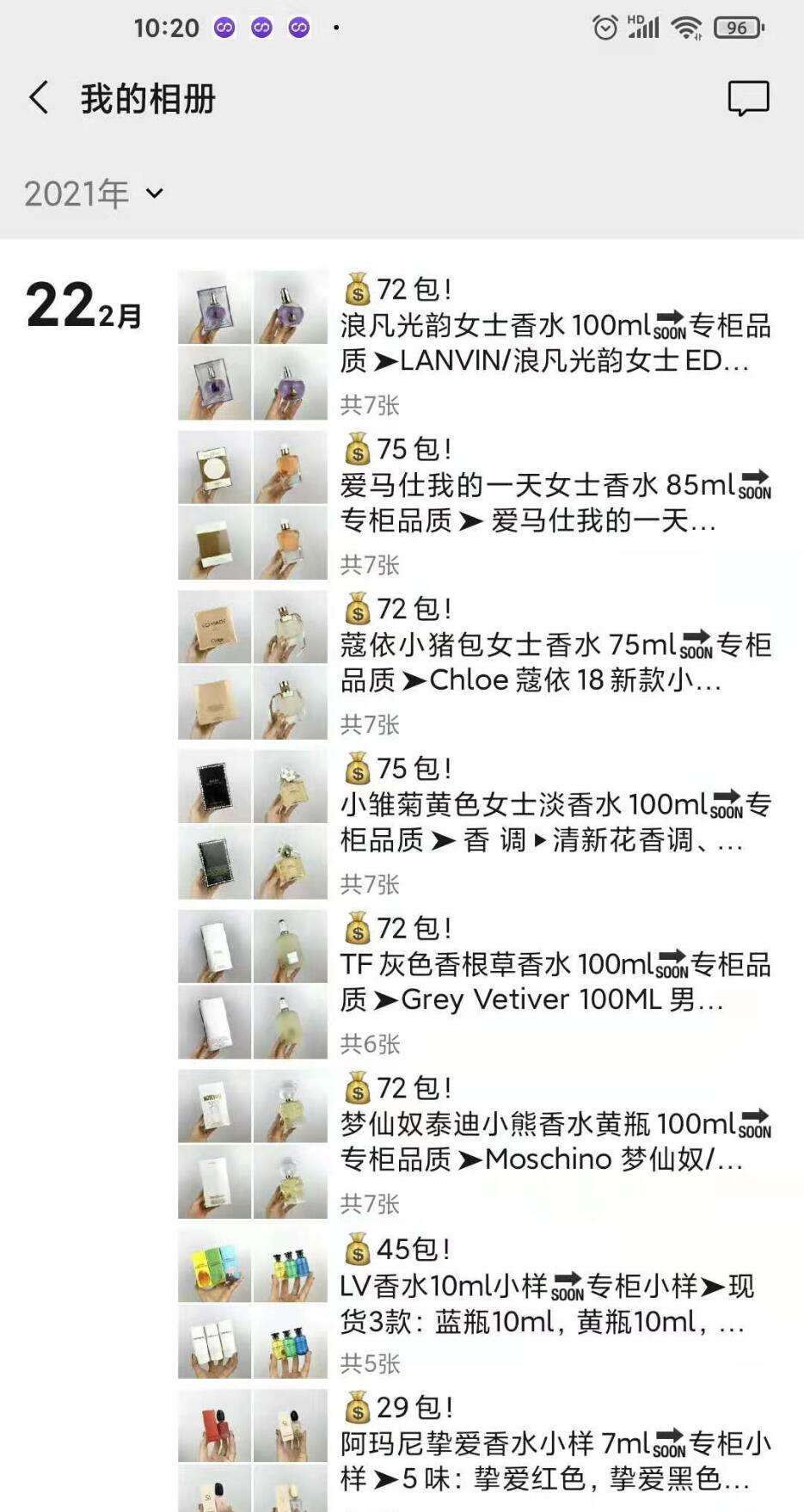
Task: Go back from 我的相册
Action: coord(39,98)
